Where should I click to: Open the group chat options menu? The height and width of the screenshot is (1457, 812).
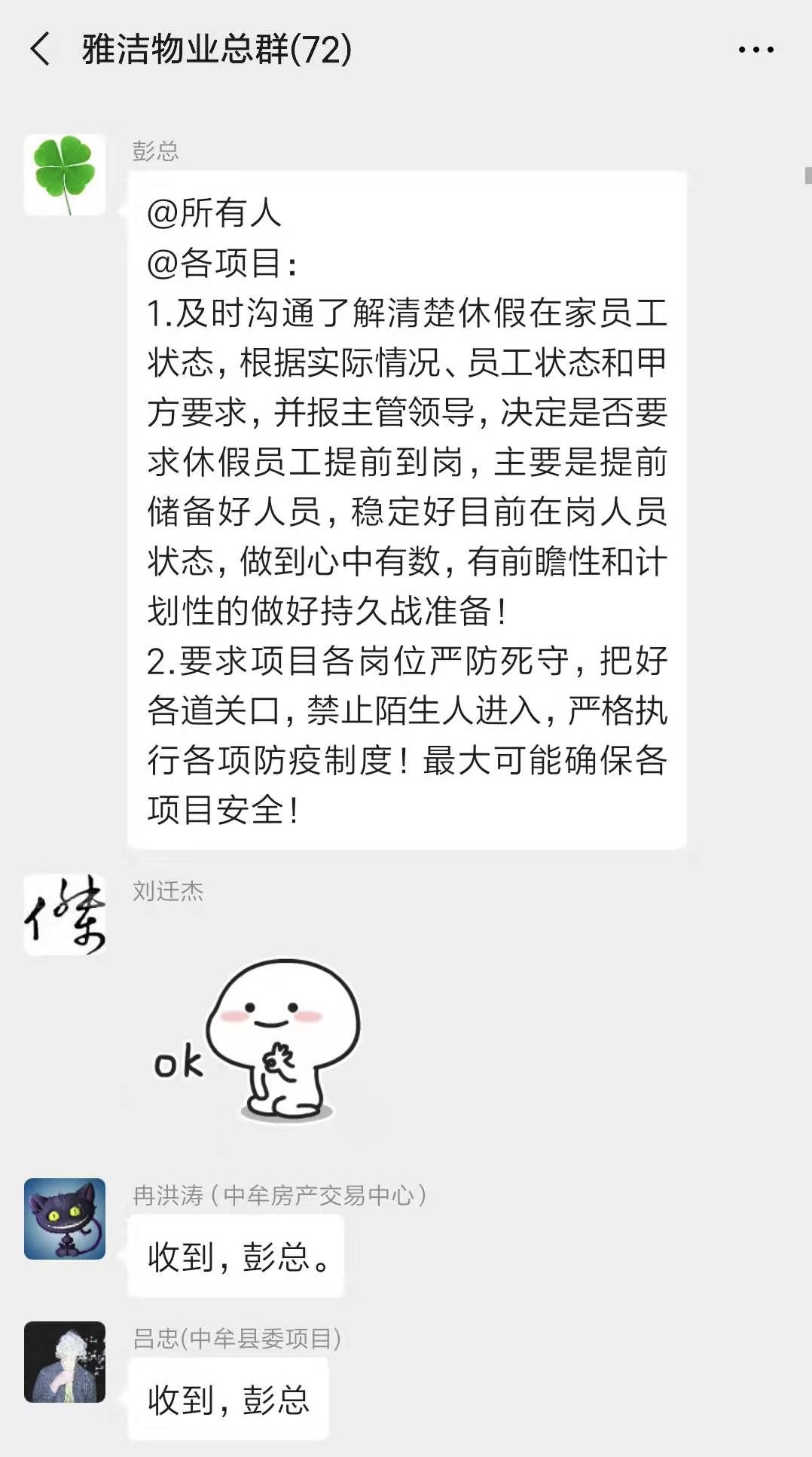[756, 50]
